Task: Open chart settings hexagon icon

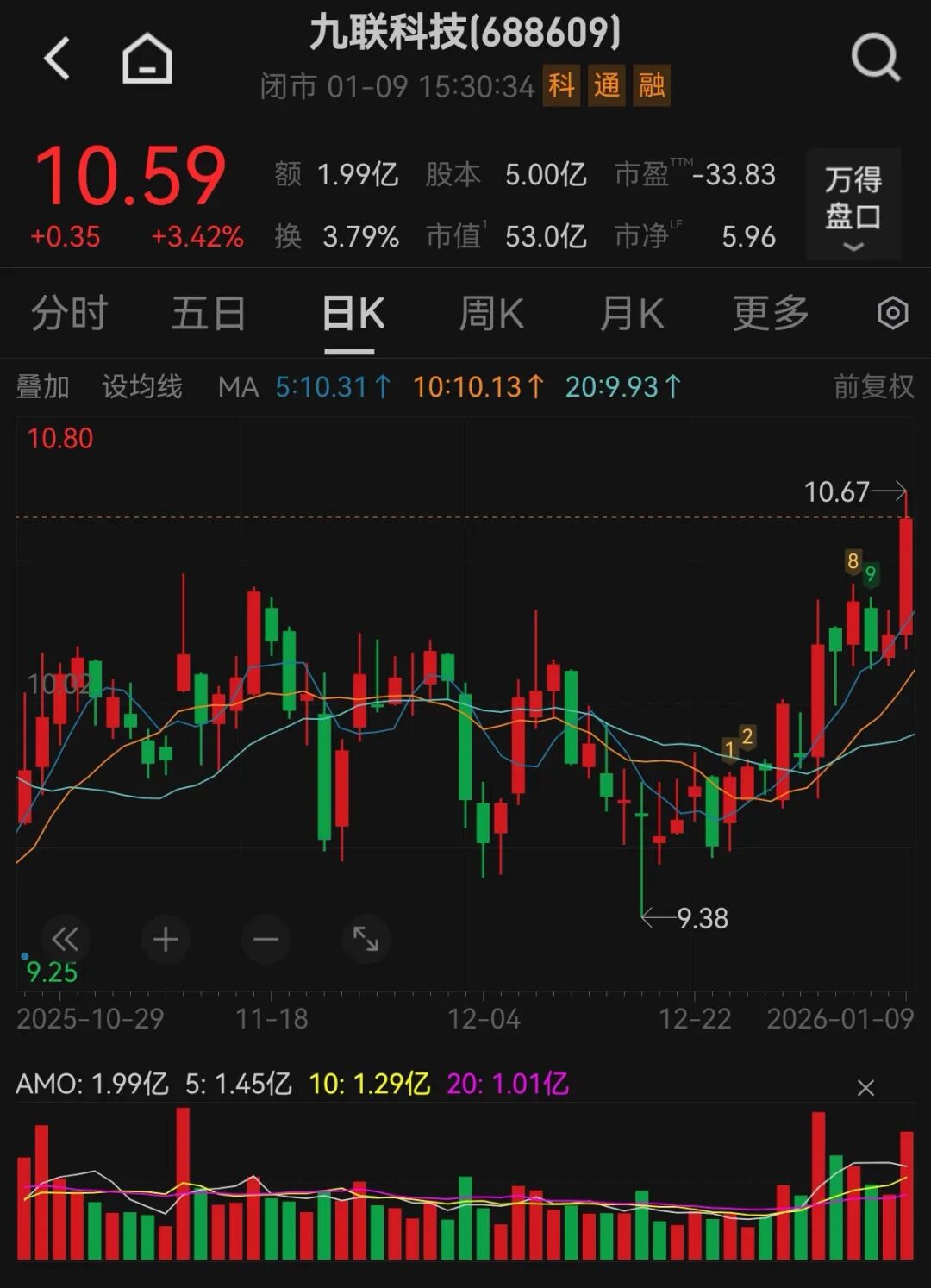Action: point(893,313)
